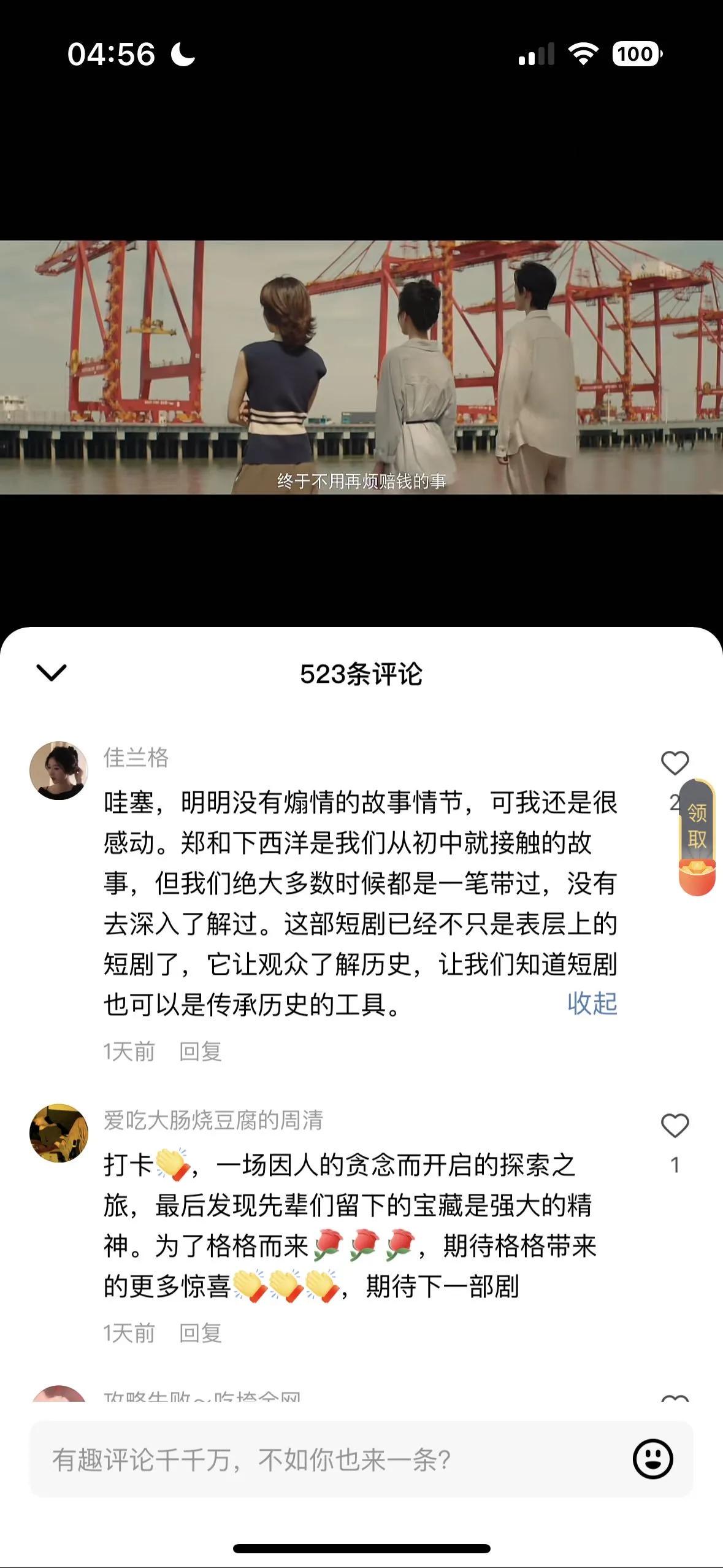Like 佳兰格's comment
723x1568 pixels.
(x=675, y=763)
